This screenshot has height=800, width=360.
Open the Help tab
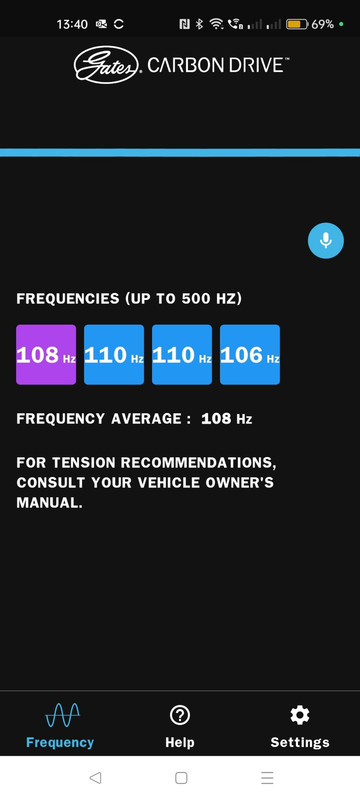tap(179, 725)
